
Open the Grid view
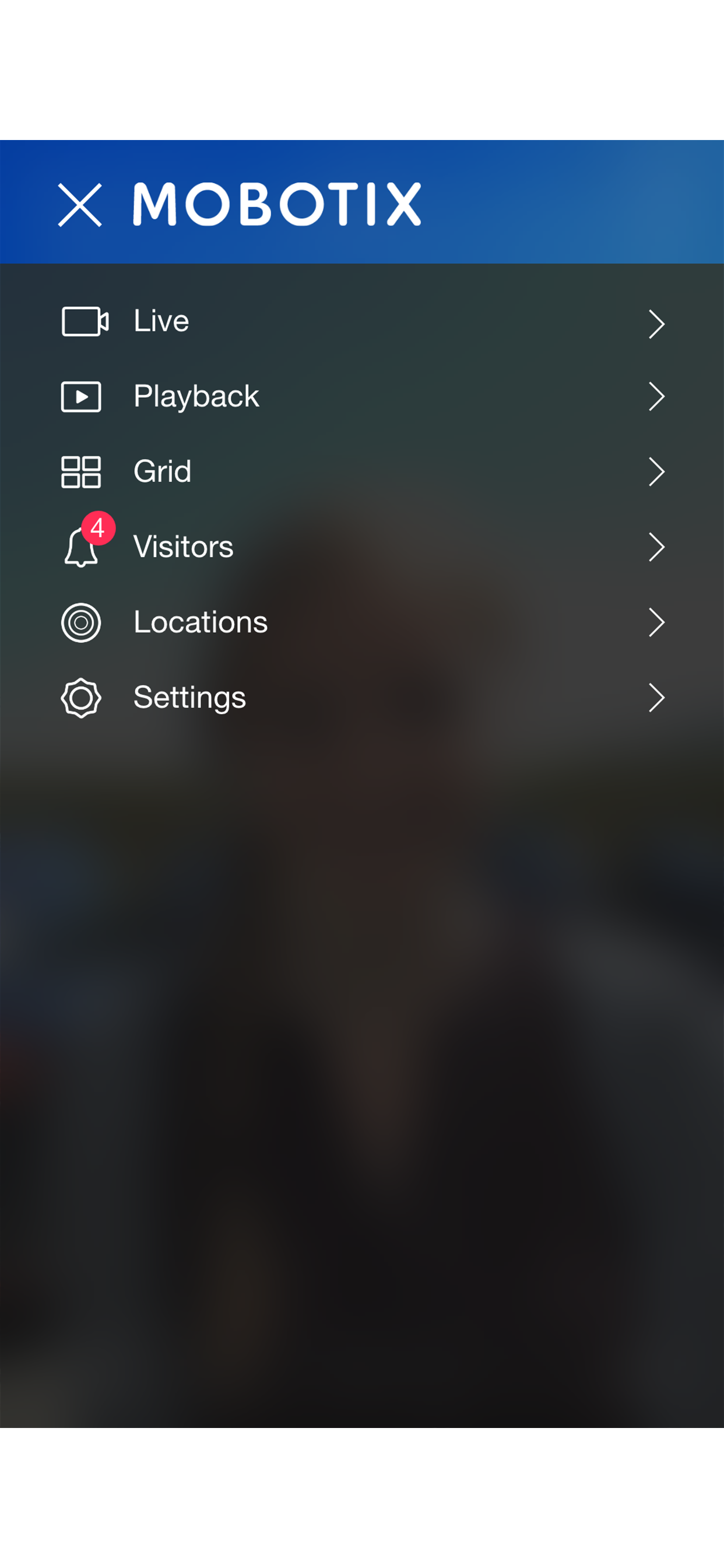point(362,472)
